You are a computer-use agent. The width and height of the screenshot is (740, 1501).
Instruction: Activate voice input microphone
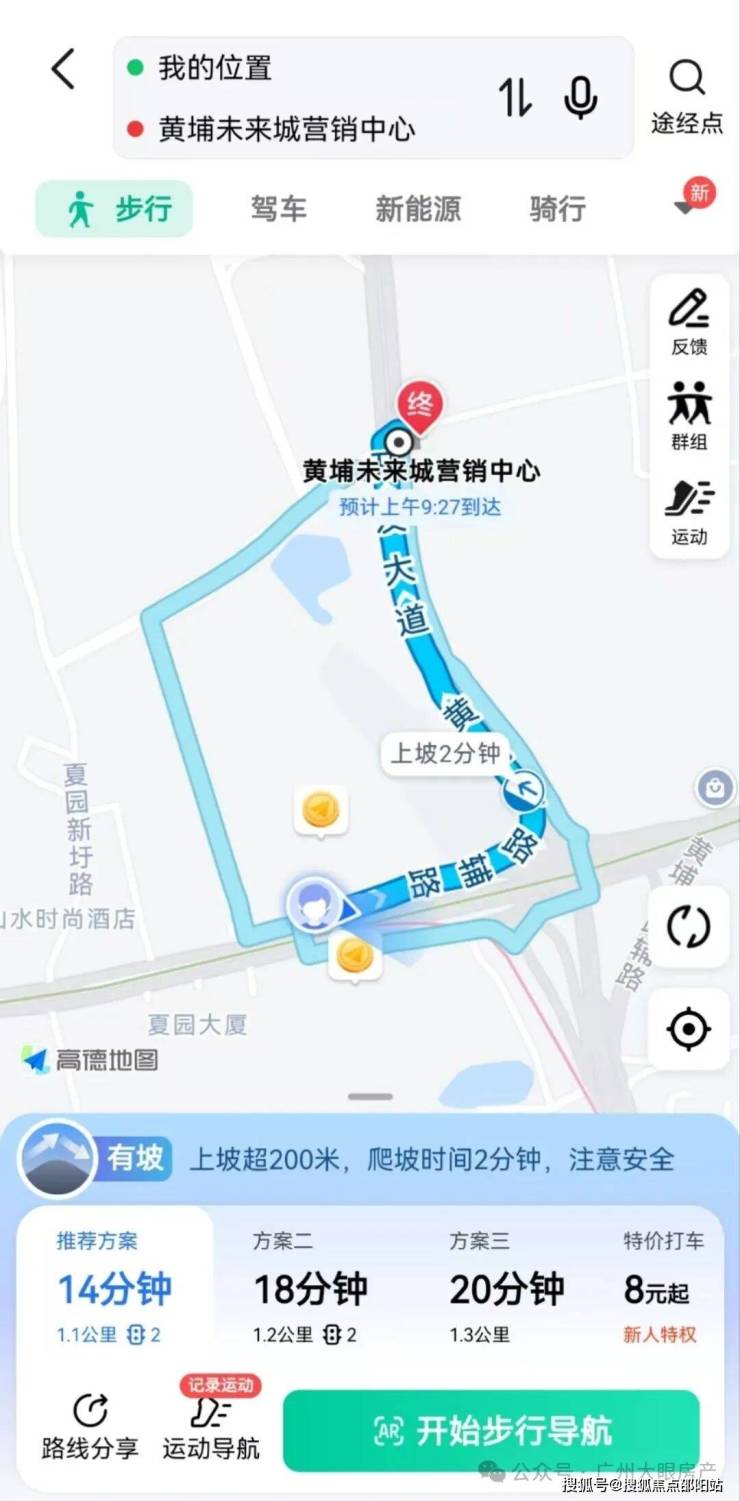point(580,98)
